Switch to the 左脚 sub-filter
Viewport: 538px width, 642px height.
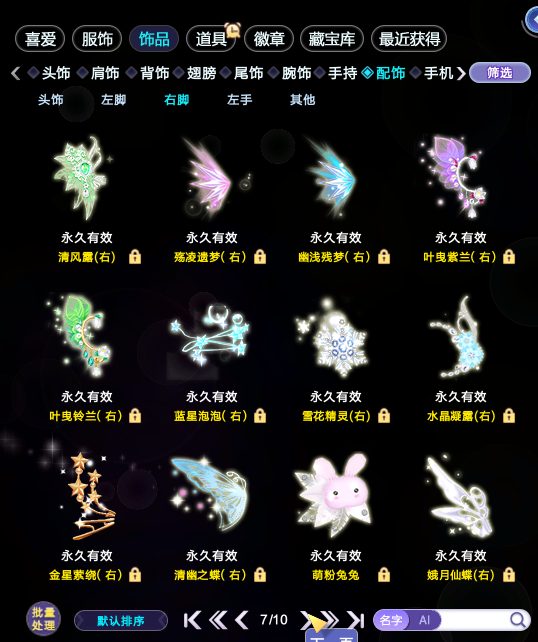(x=113, y=99)
